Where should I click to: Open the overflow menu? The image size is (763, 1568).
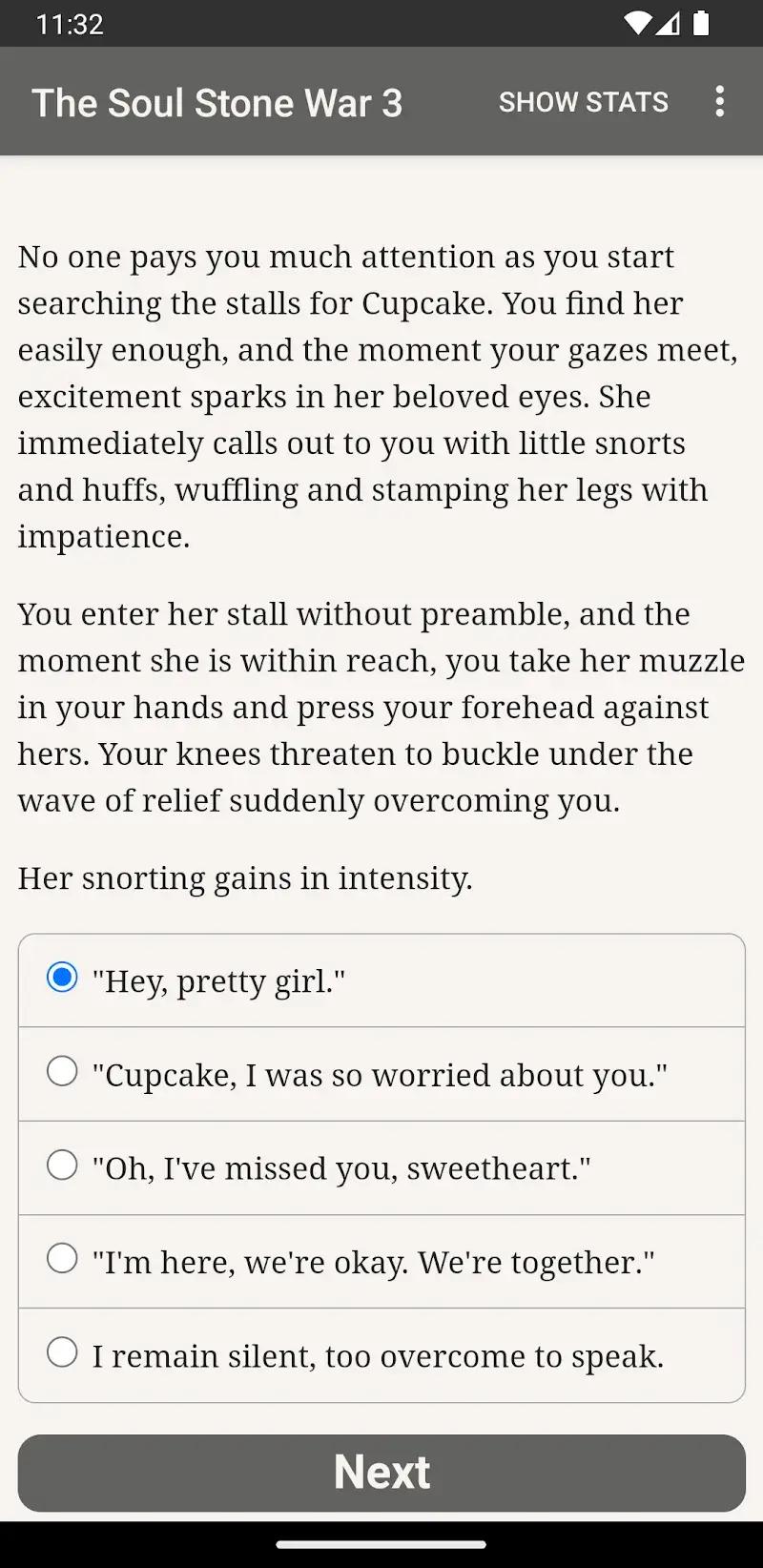[719, 102]
